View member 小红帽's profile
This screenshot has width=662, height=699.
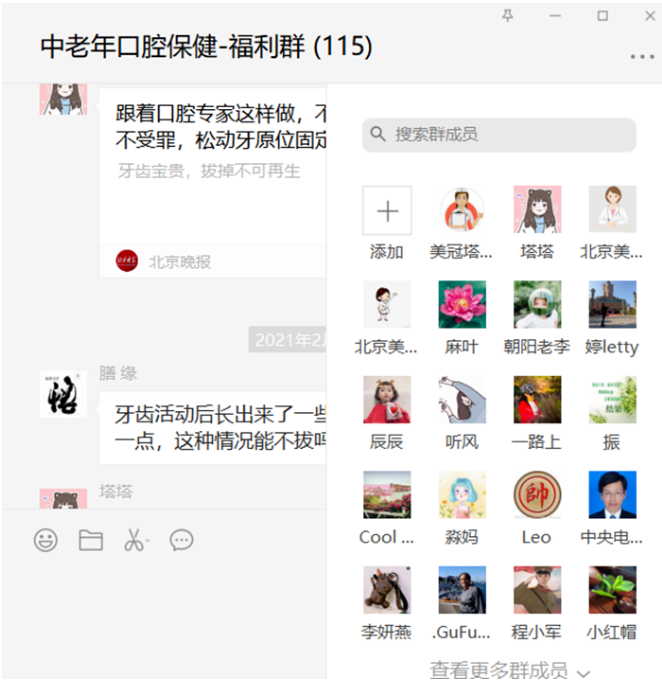click(612, 590)
